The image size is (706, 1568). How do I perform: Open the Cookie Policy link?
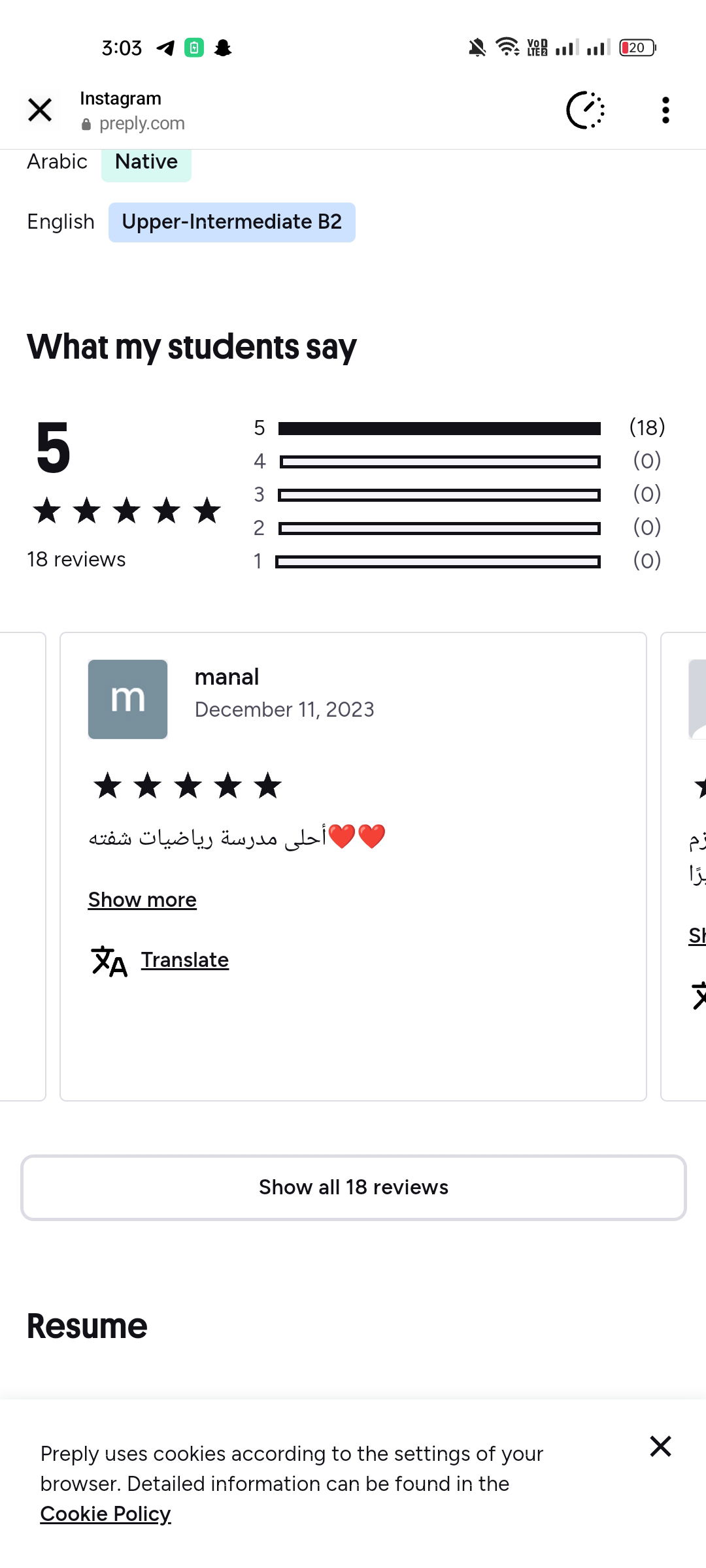pyautogui.click(x=105, y=1514)
